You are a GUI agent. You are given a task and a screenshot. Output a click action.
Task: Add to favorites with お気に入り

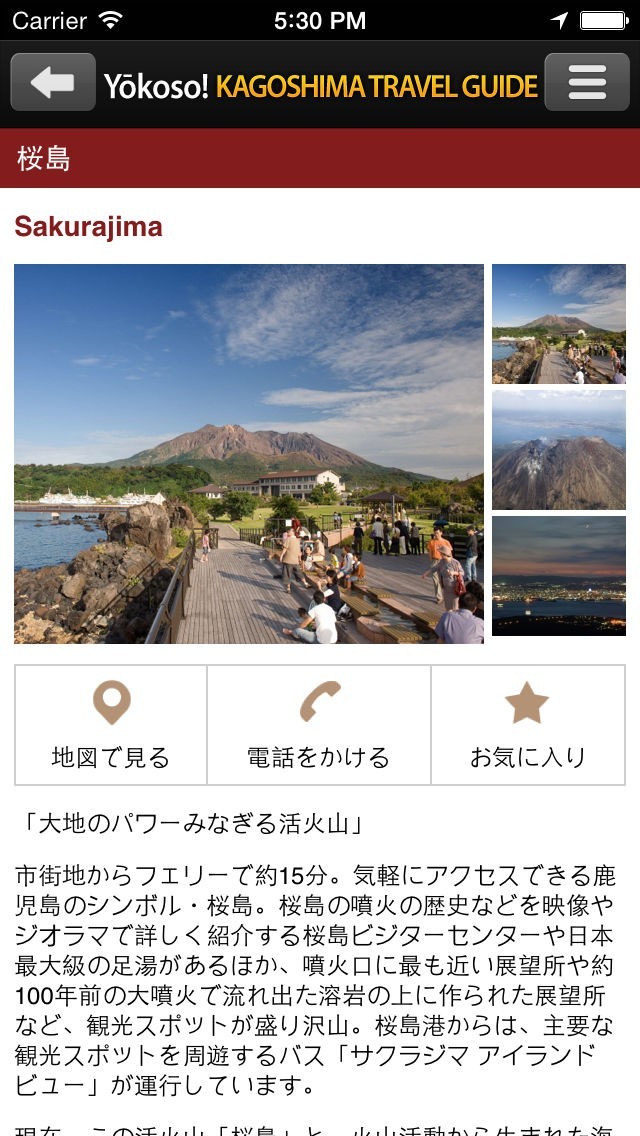coord(528,725)
